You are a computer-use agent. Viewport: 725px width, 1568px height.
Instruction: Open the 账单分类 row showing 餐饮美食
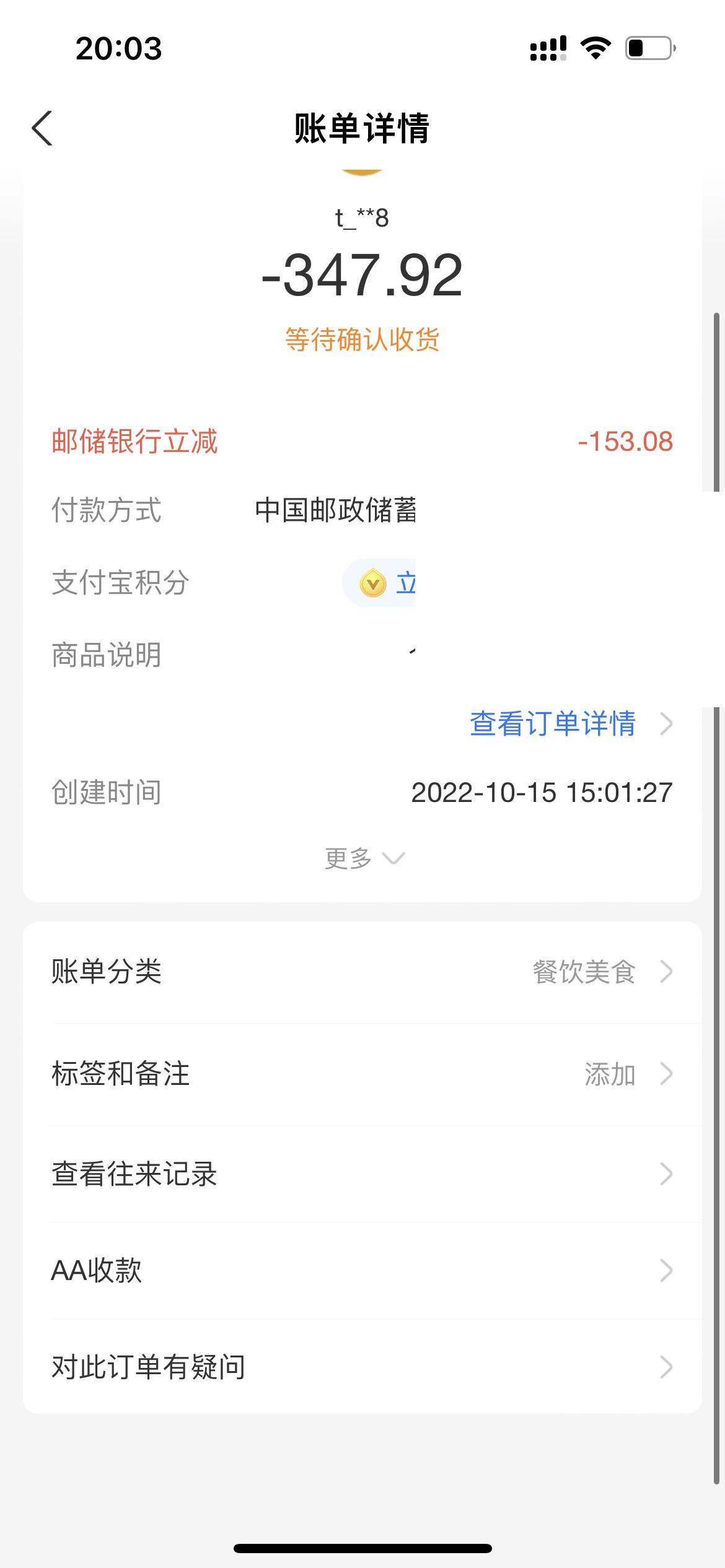pos(362,972)
